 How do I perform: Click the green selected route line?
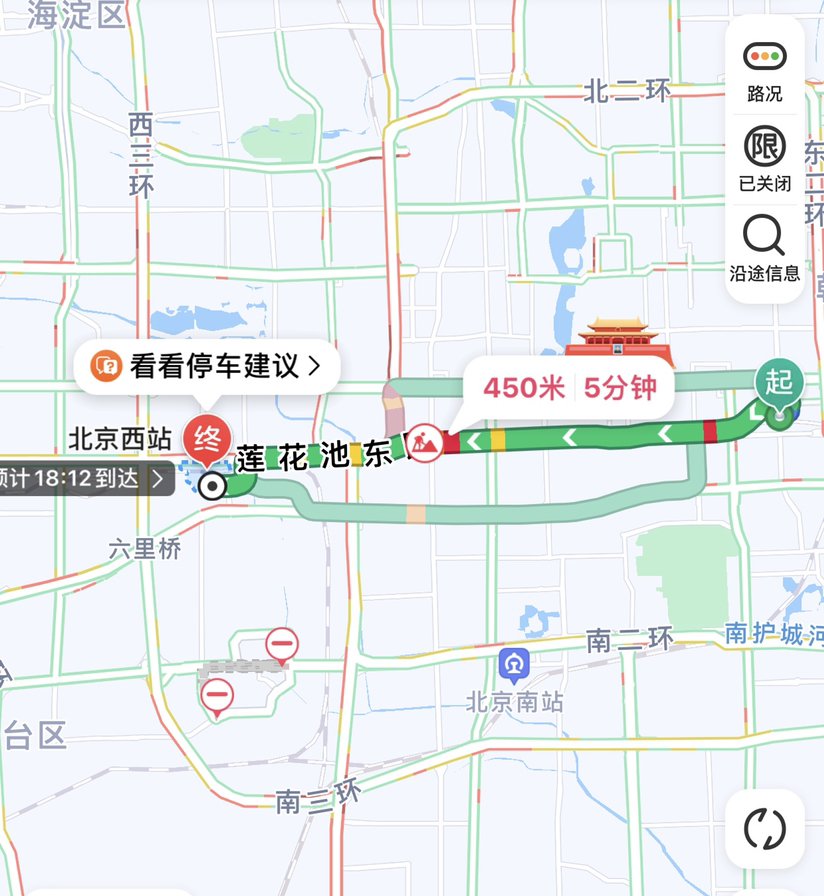click(600, 437)
